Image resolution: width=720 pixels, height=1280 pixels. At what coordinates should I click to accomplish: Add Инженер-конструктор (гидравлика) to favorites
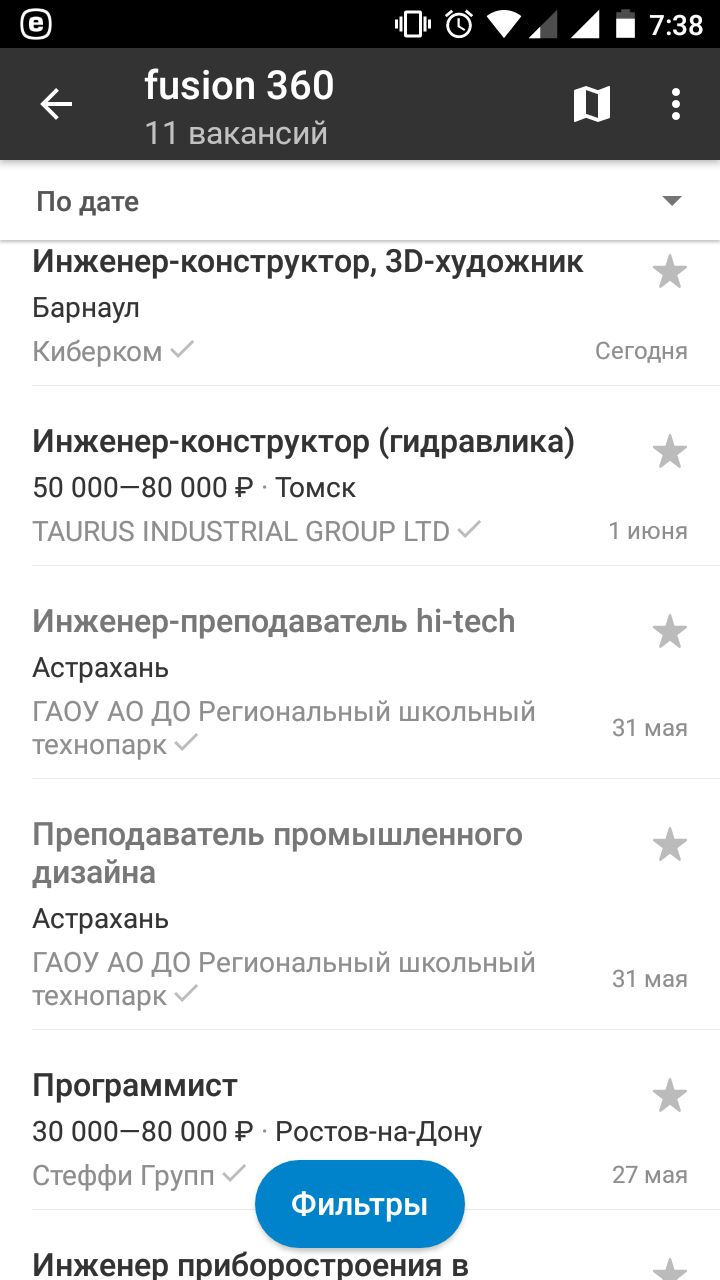(669, 452)
